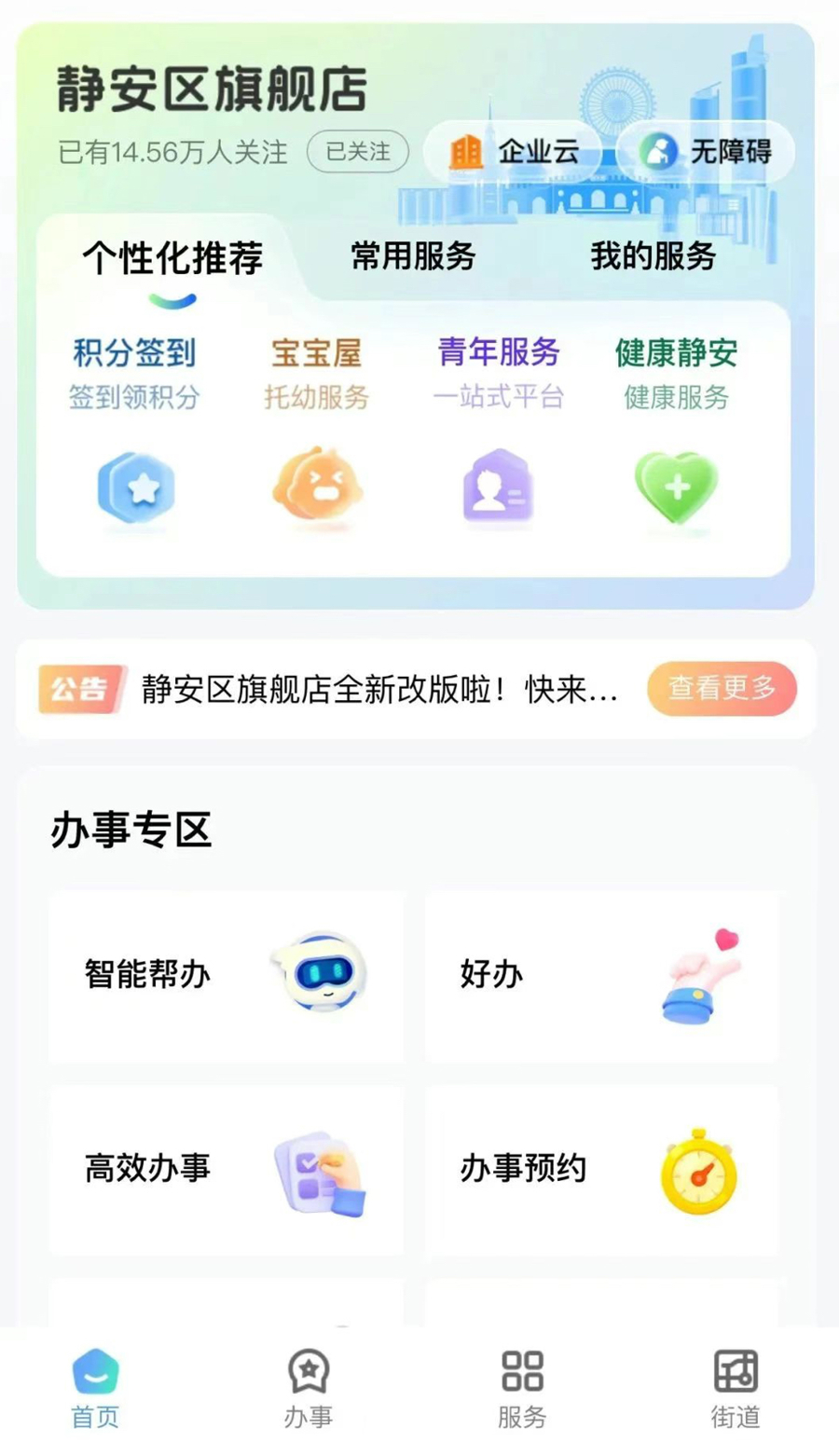Open the 高效办事 card

[x=227, y=1170]
